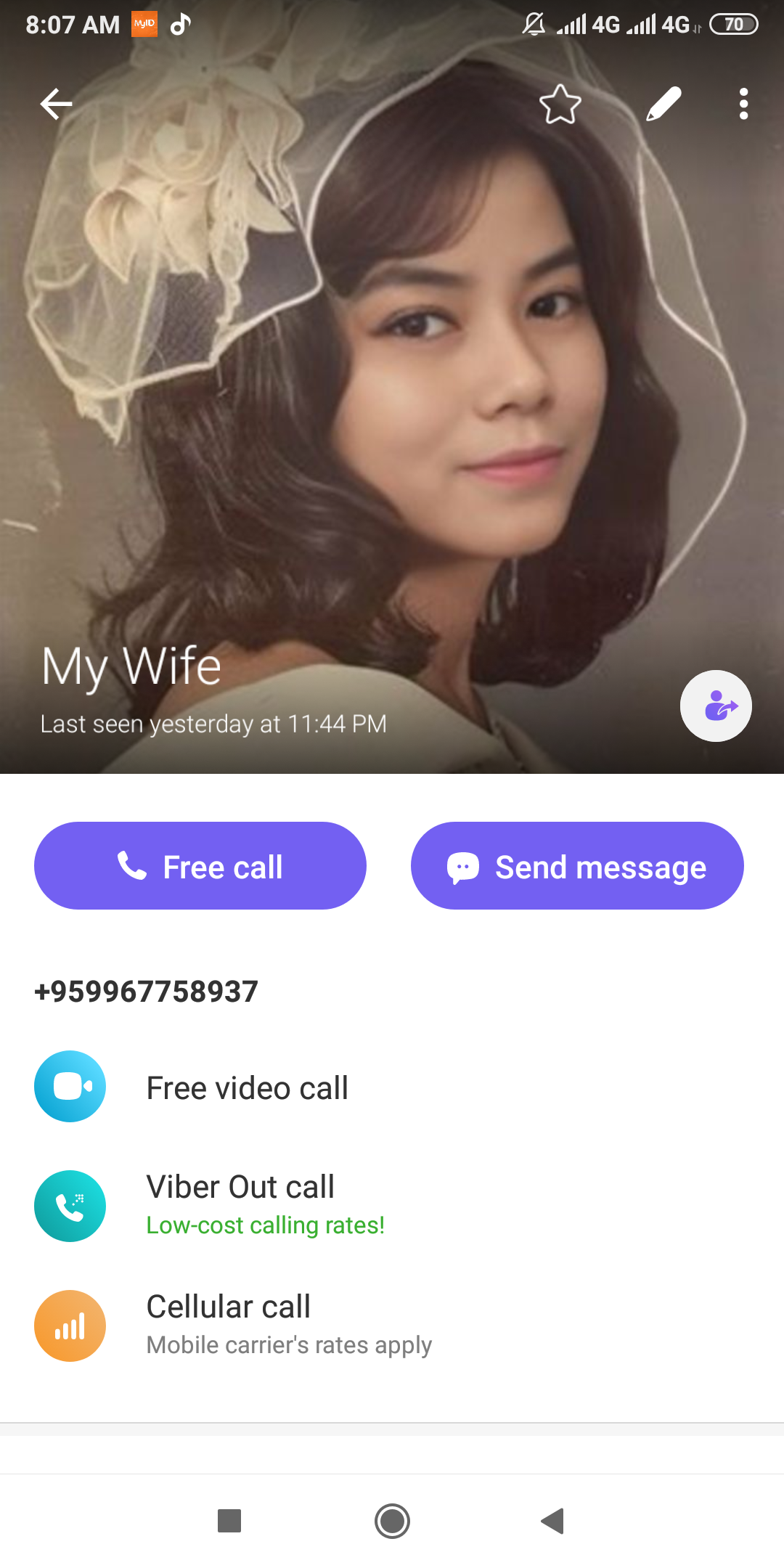
Task: Edit the contact with the pencil icon
Action: (x=663, y=104)
